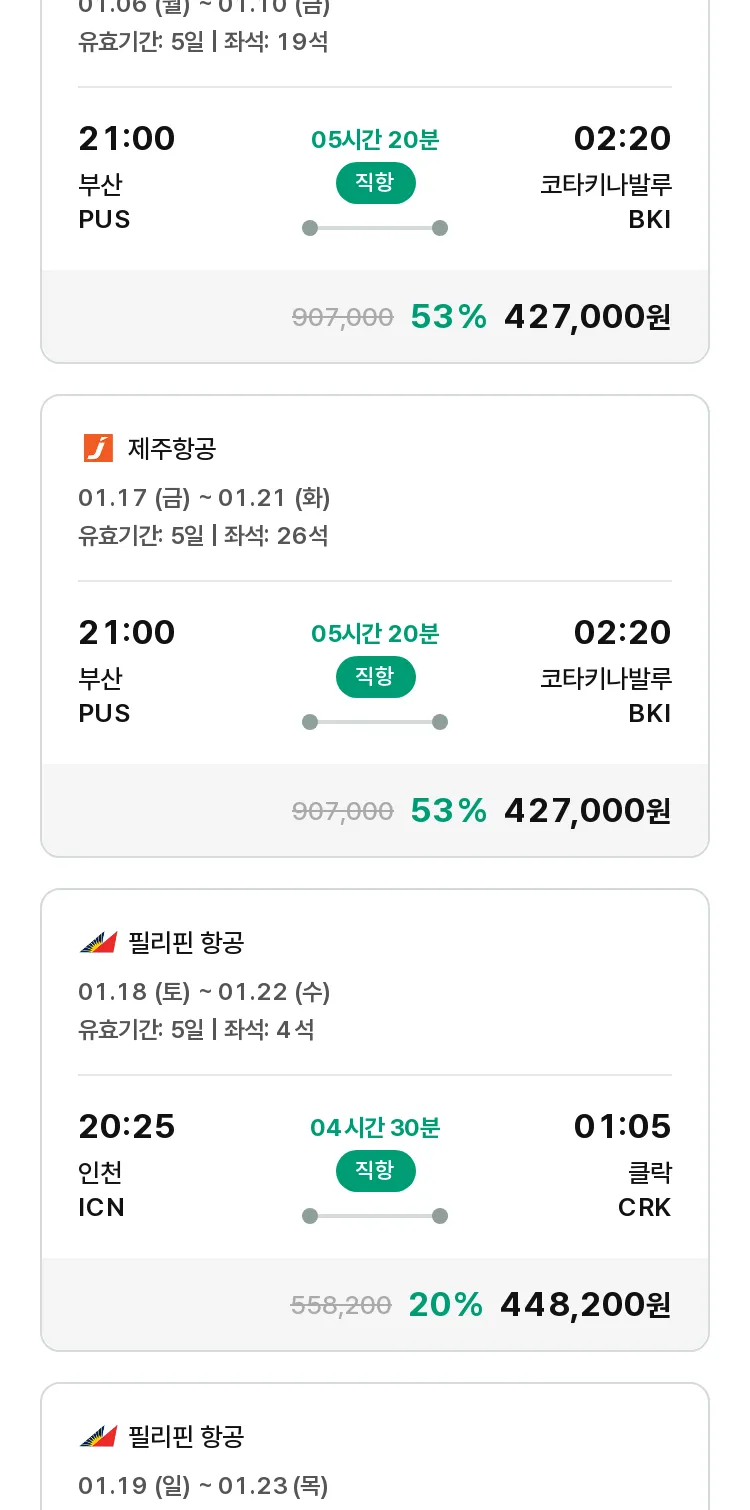Screen dimensions: 750x1510
Task: Select Philippine Airlines 01.18–01.22 Incheon to Clark card
Action: (375, 1120)
